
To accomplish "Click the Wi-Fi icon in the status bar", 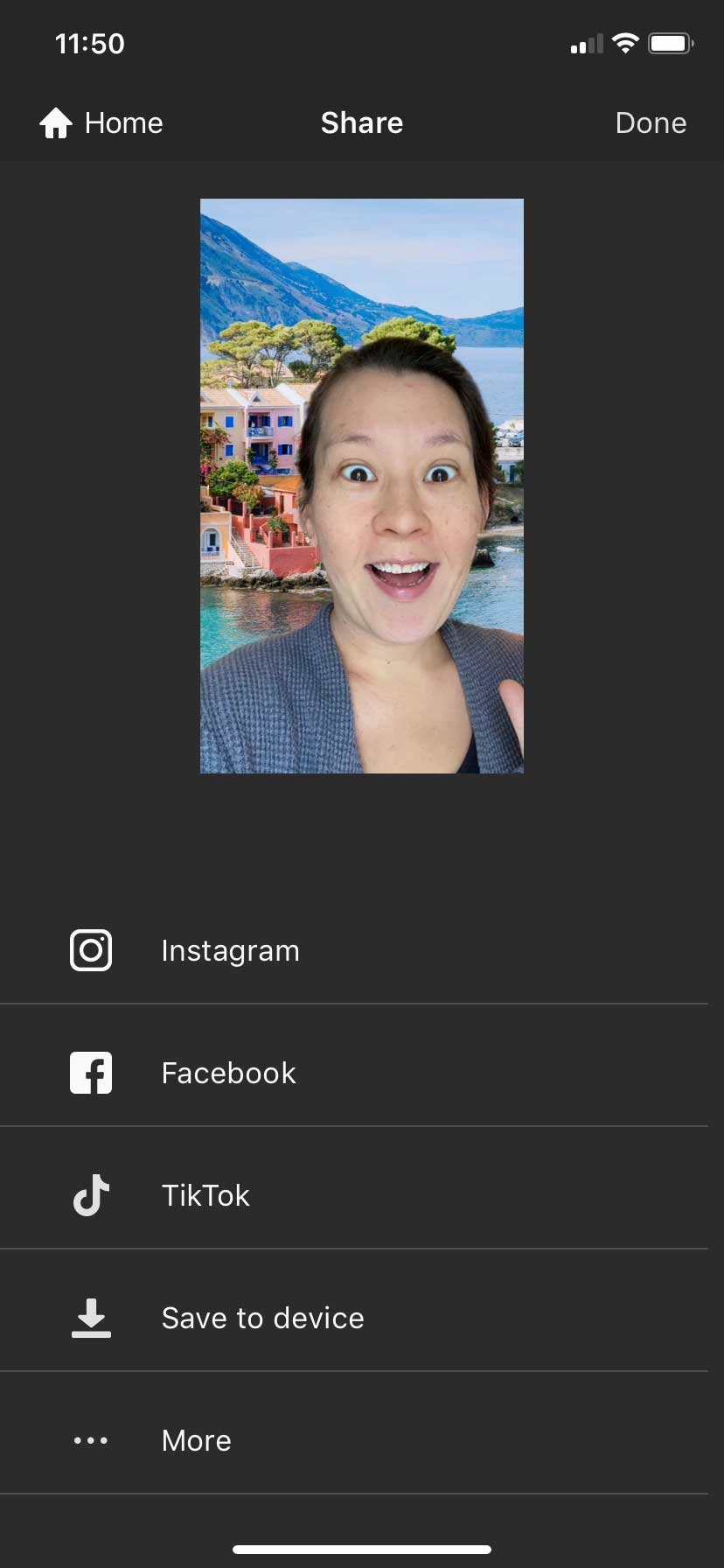I will click(x=626, y=42).
